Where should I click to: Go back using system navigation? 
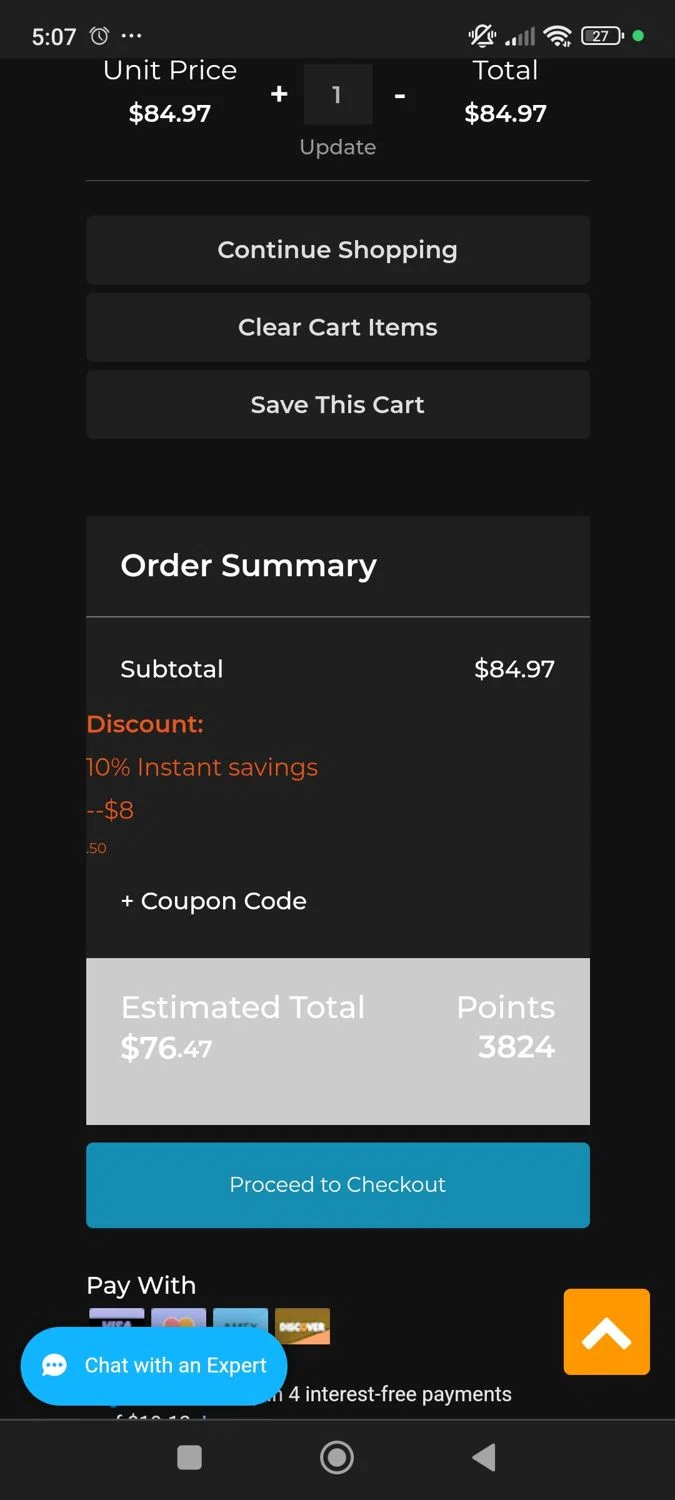pos(484,1458)
